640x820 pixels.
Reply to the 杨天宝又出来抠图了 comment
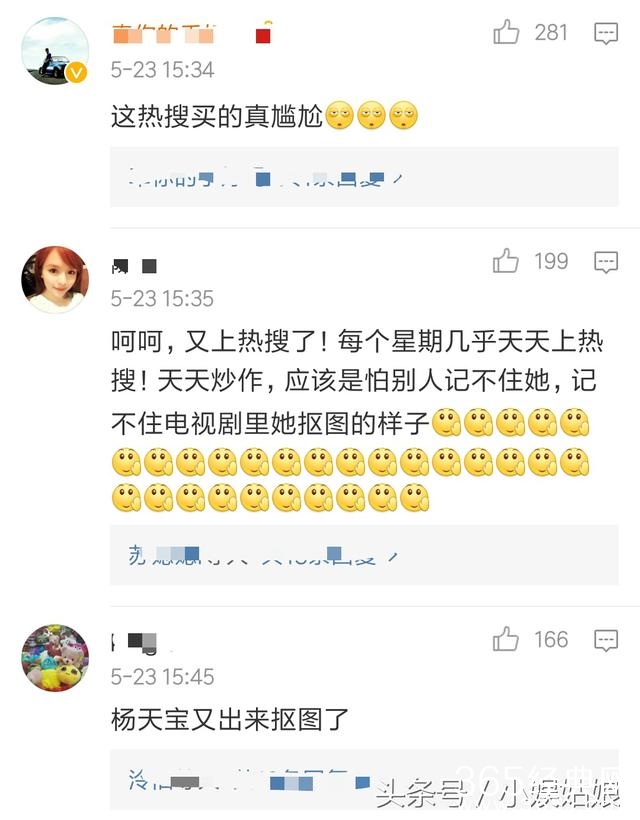pos(606,641)
